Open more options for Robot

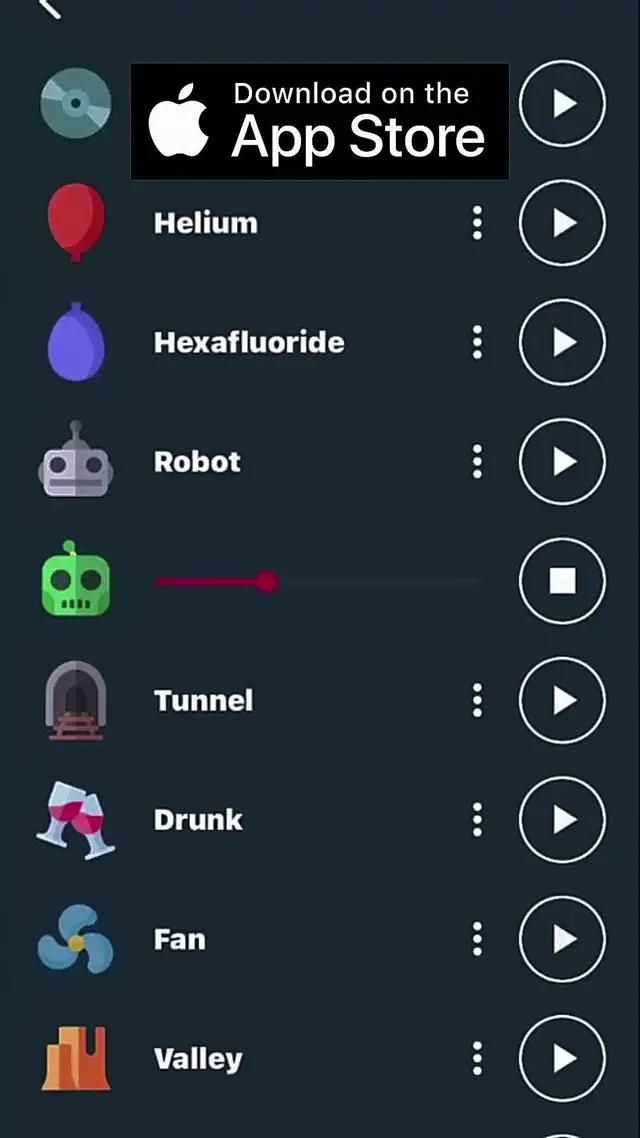pyautogui.click(x=477, y=462)
